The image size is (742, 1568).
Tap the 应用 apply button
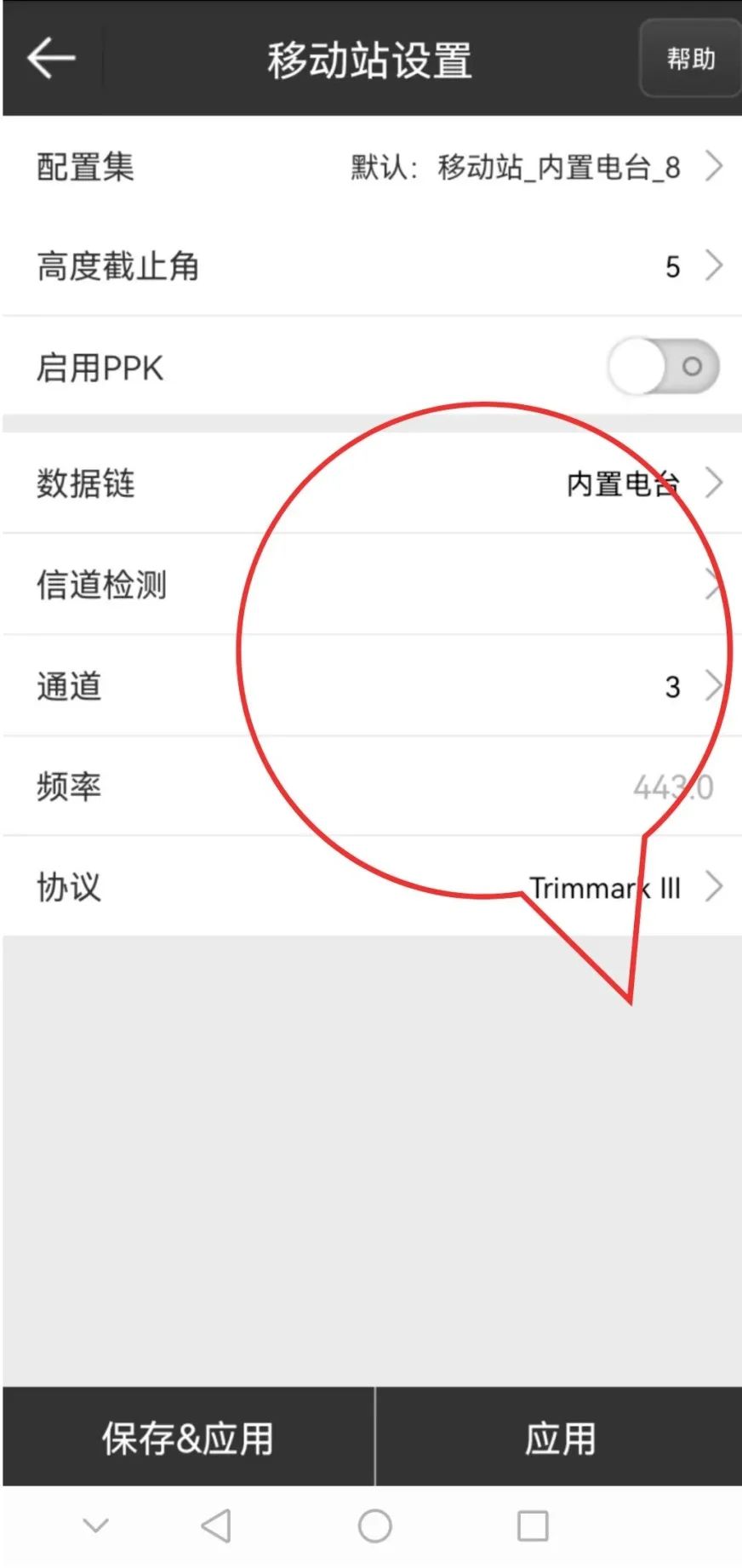click(559, 1439)
